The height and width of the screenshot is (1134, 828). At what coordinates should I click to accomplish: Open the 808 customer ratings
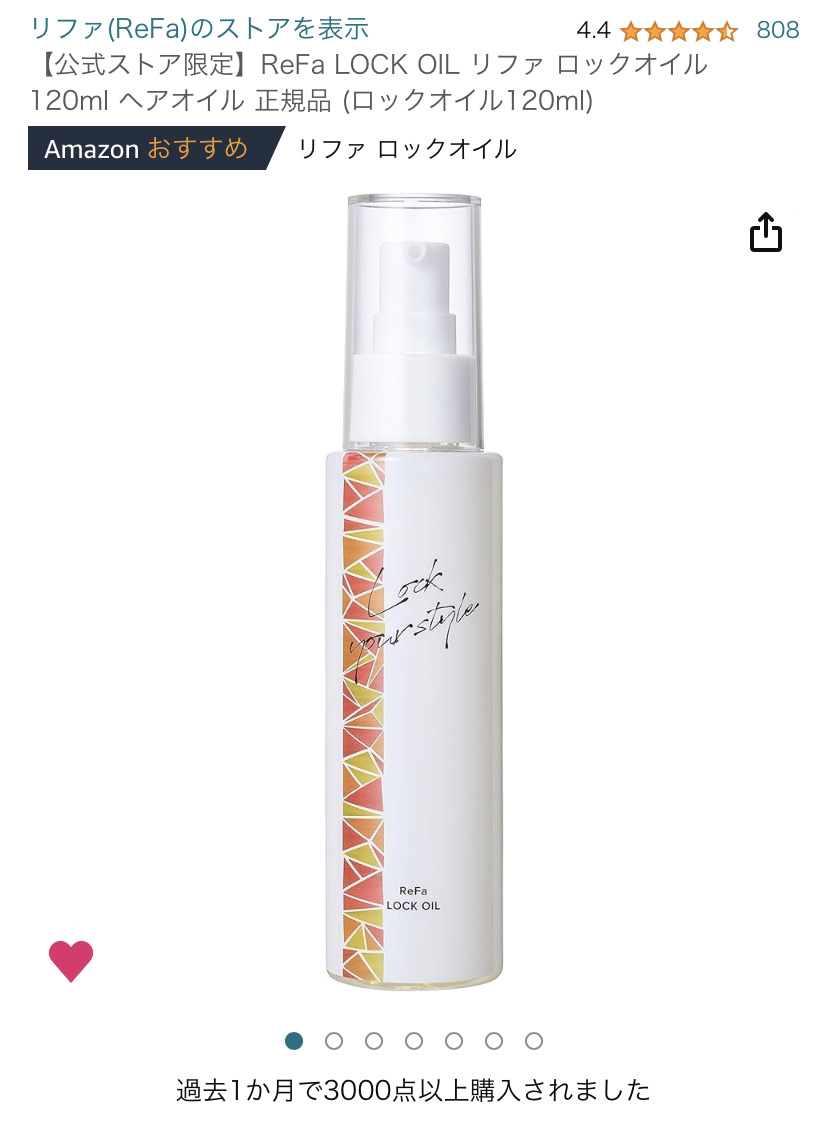coord(777,30)
